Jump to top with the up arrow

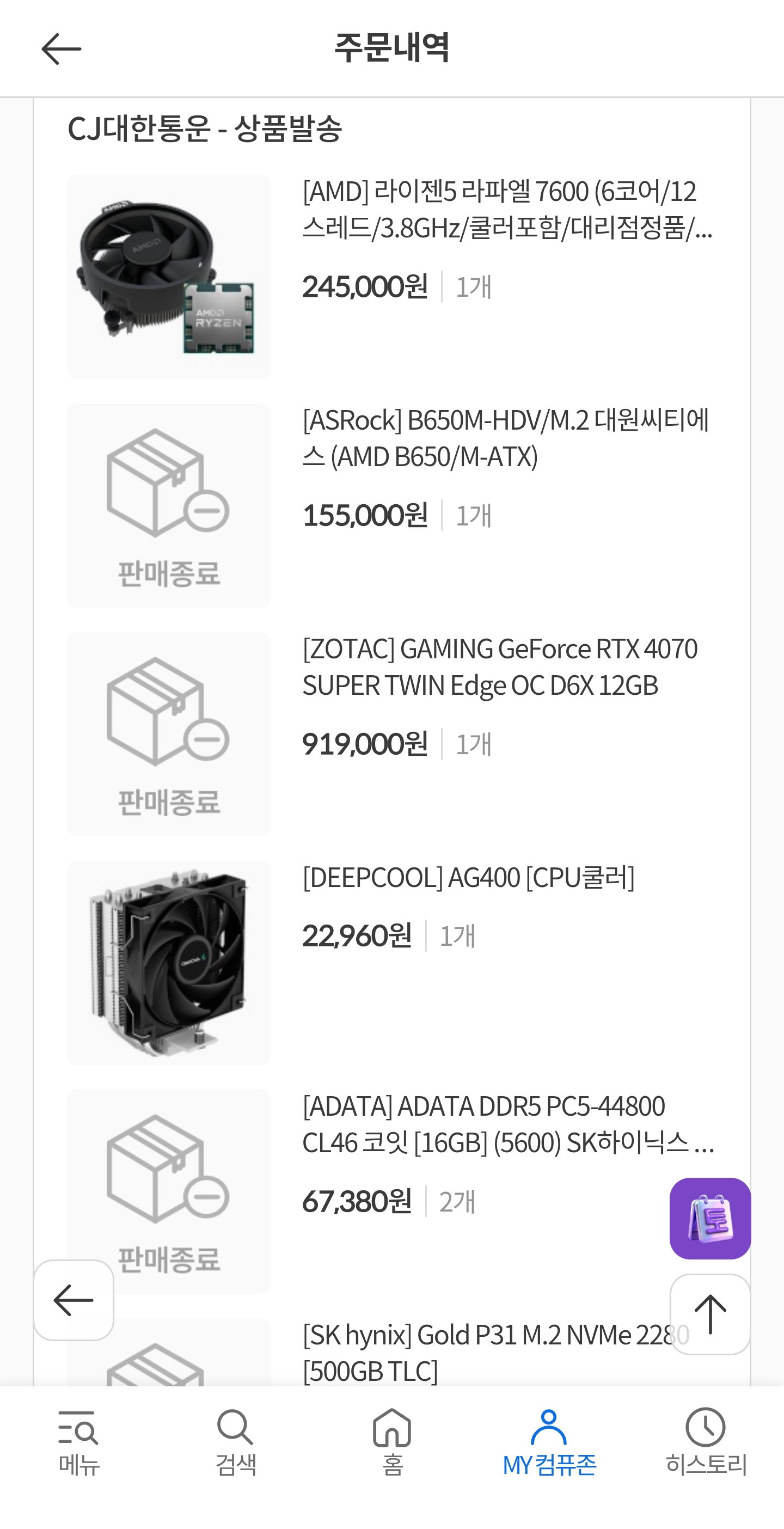tap(710, 1313)
